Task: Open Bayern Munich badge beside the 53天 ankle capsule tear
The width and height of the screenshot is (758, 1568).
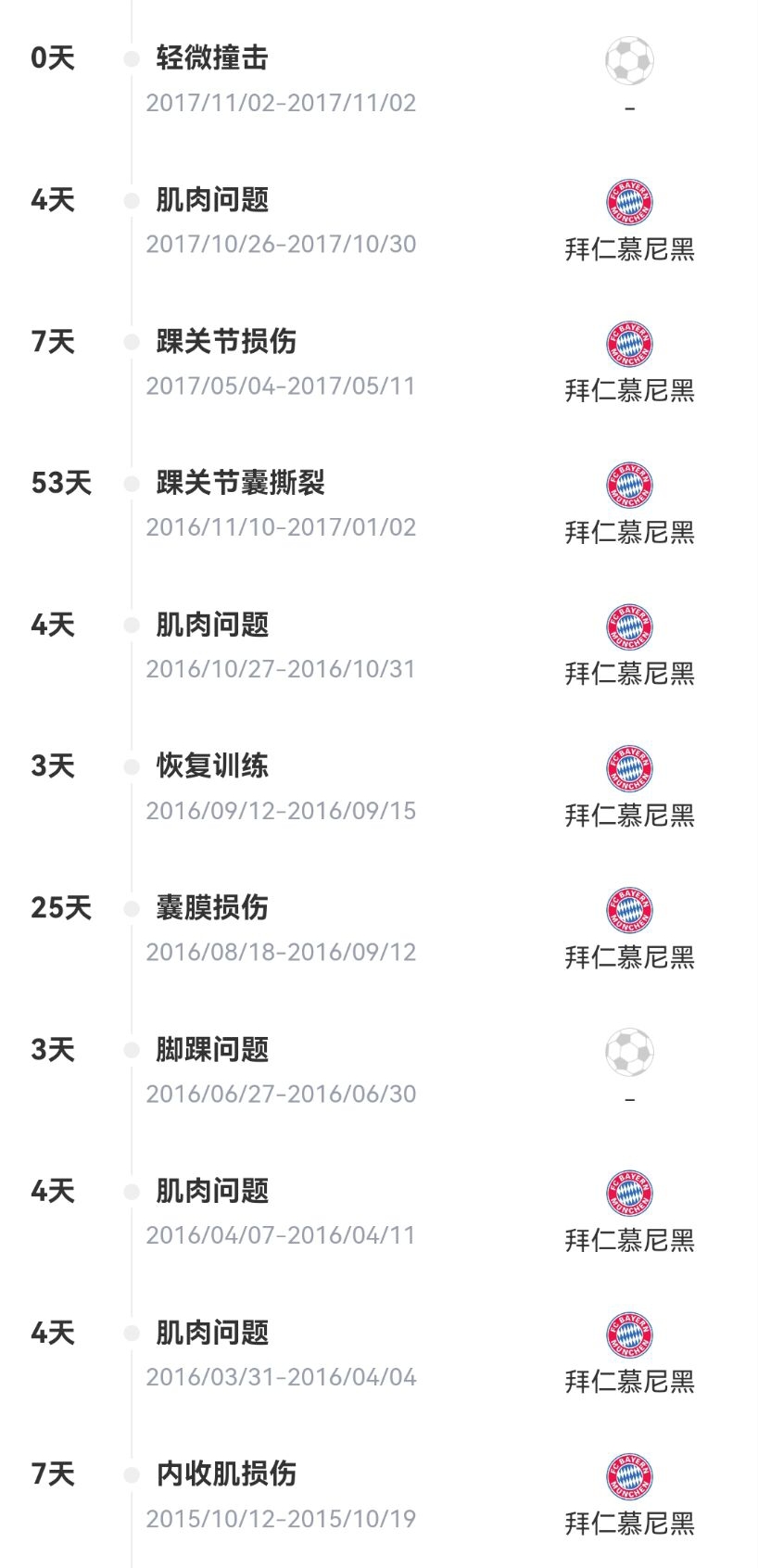Action: tap(629, 486)
